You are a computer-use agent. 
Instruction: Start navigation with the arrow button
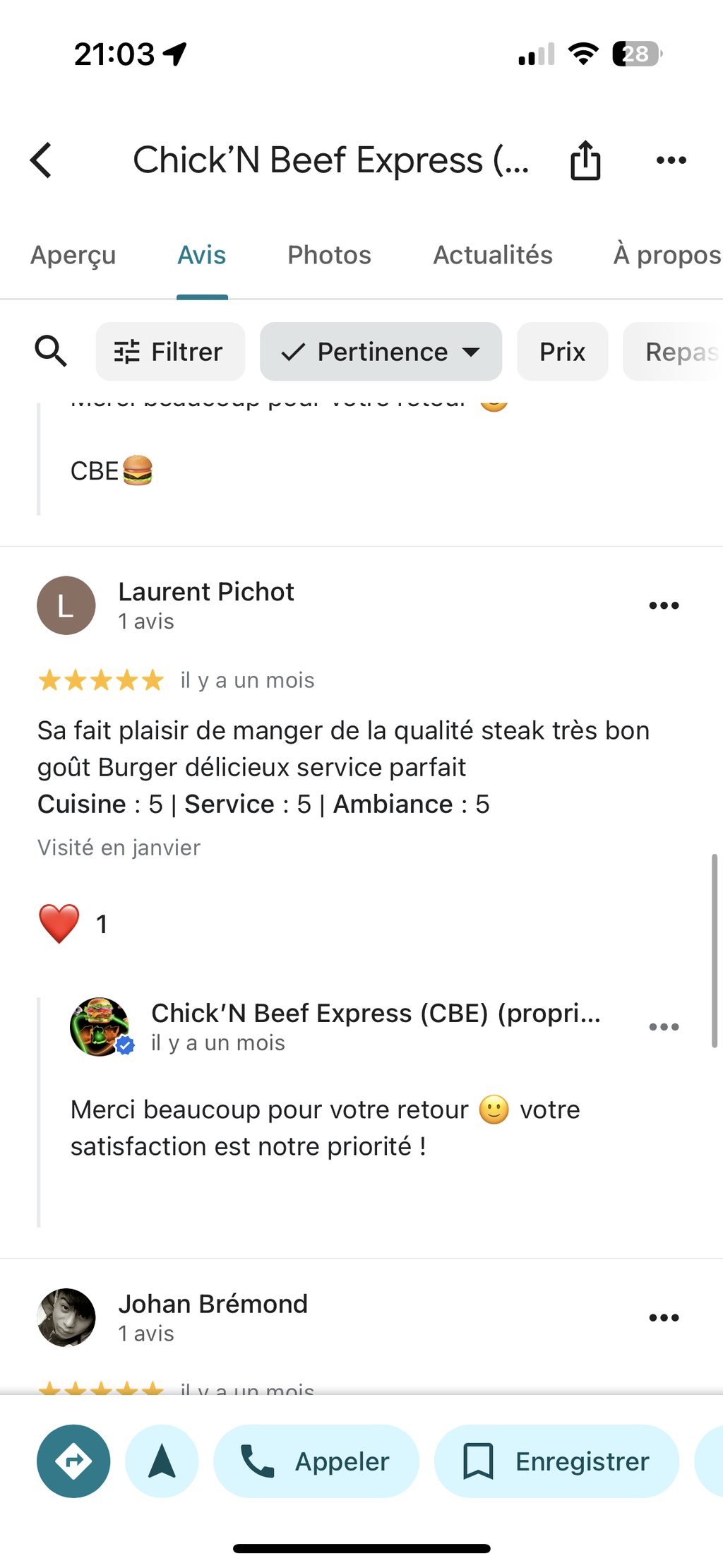[162, 1461]
